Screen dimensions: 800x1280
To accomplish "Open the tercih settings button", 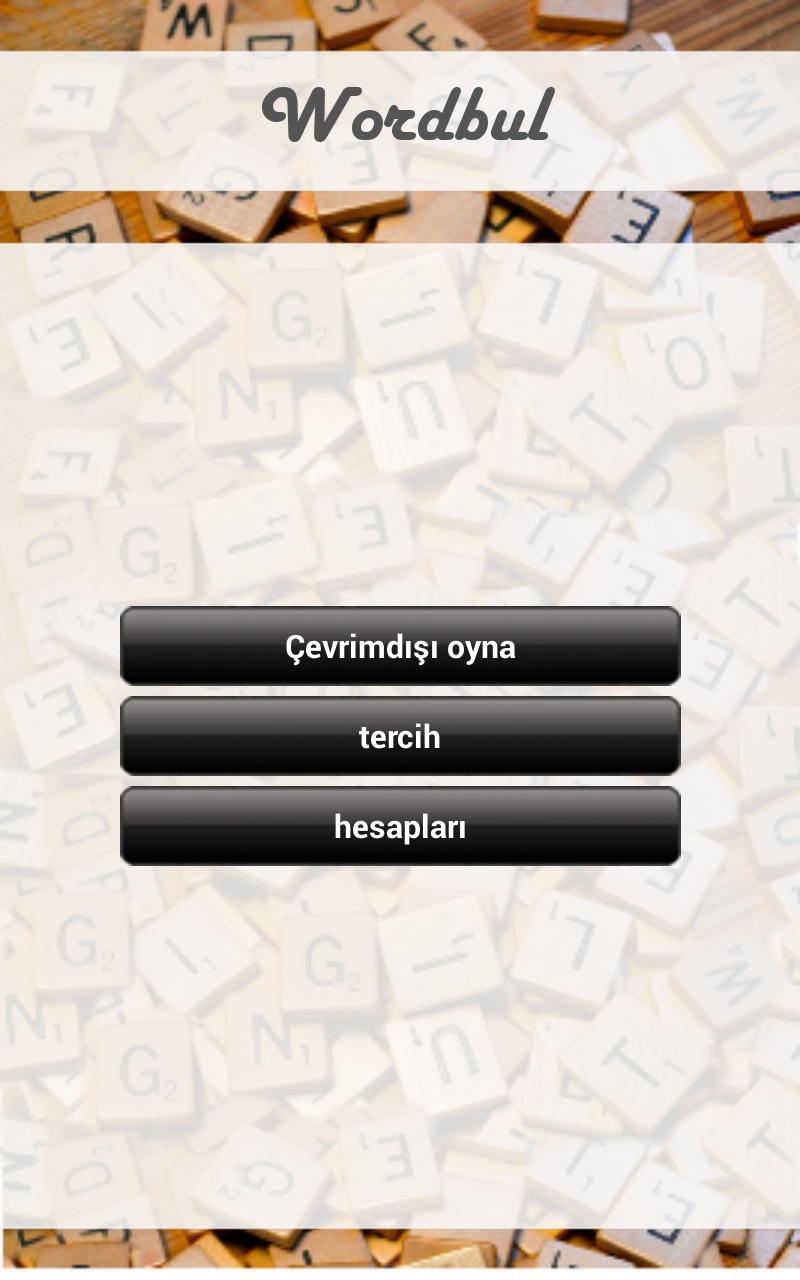I will (x=400, y=736).
